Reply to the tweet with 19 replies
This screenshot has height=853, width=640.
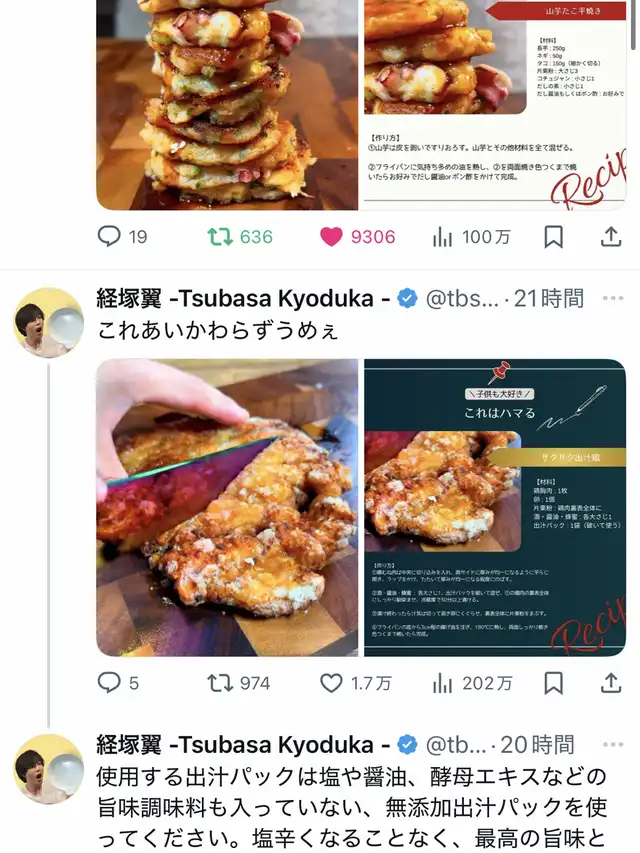[x=109, y=237]
